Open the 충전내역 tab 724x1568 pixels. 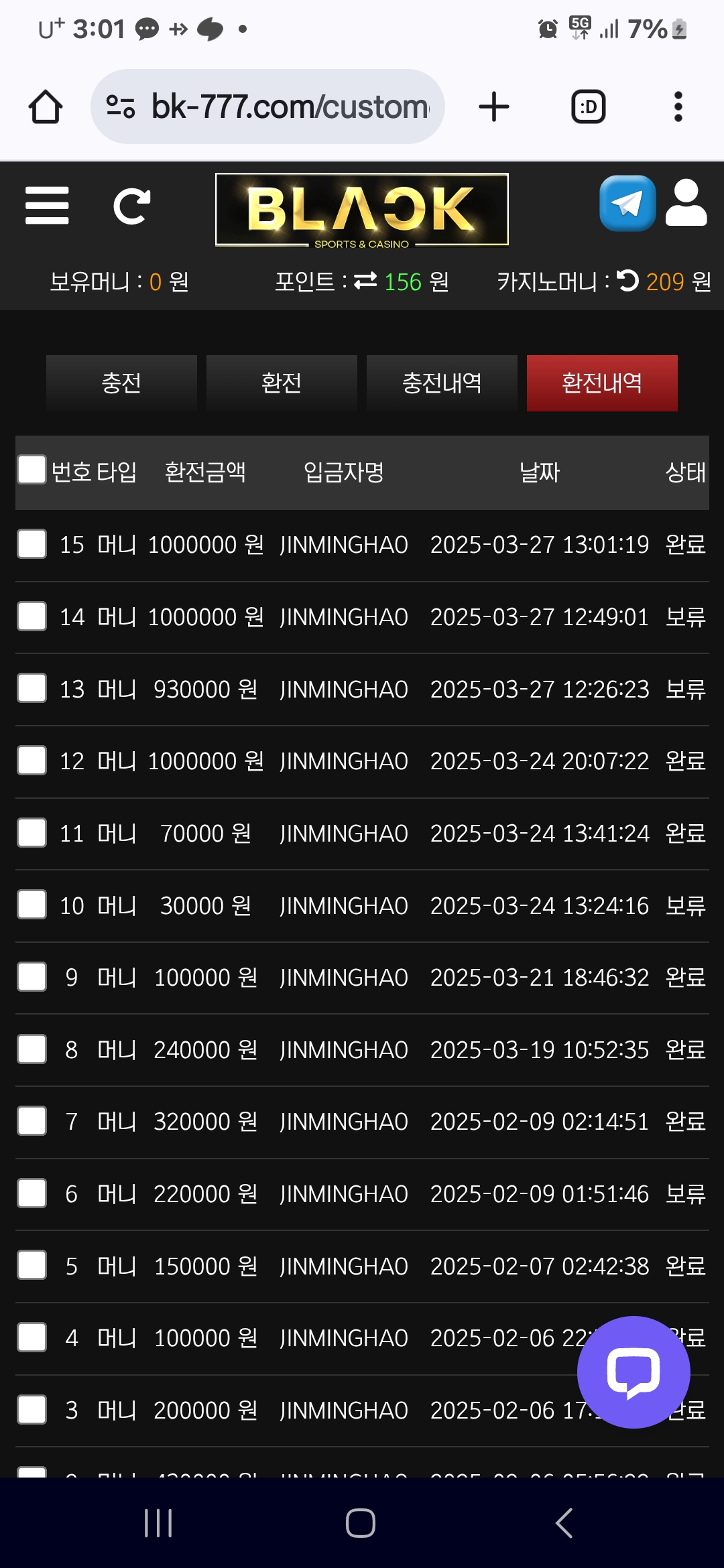442,383
